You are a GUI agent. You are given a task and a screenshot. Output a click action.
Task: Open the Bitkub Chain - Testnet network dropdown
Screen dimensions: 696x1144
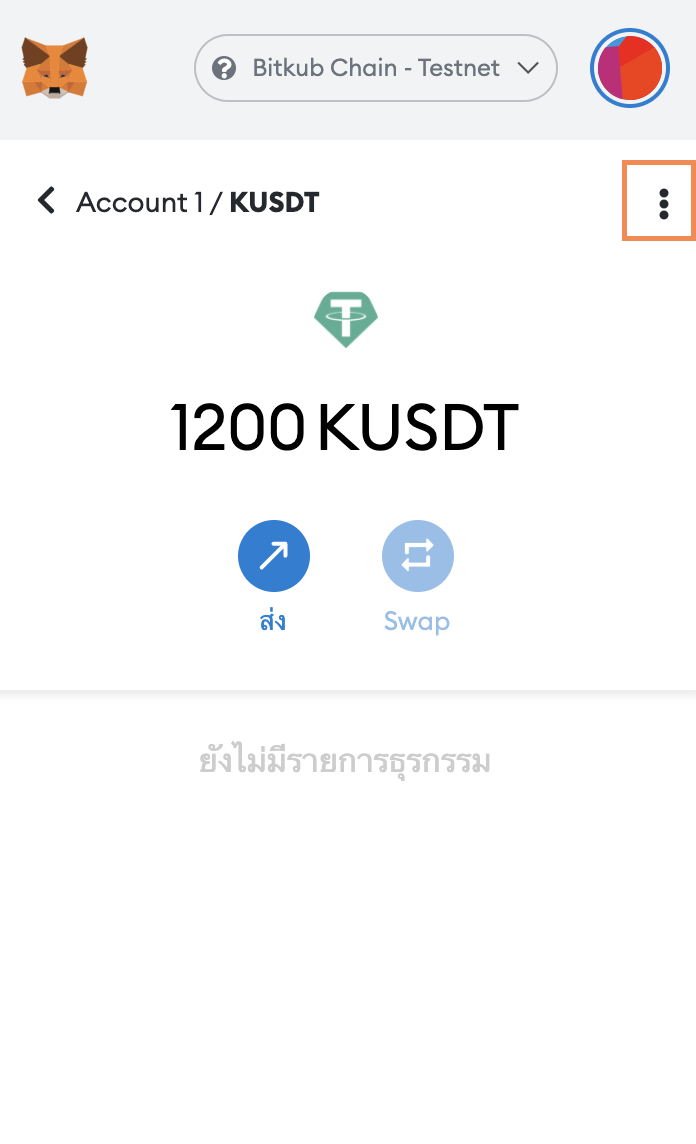375,68
